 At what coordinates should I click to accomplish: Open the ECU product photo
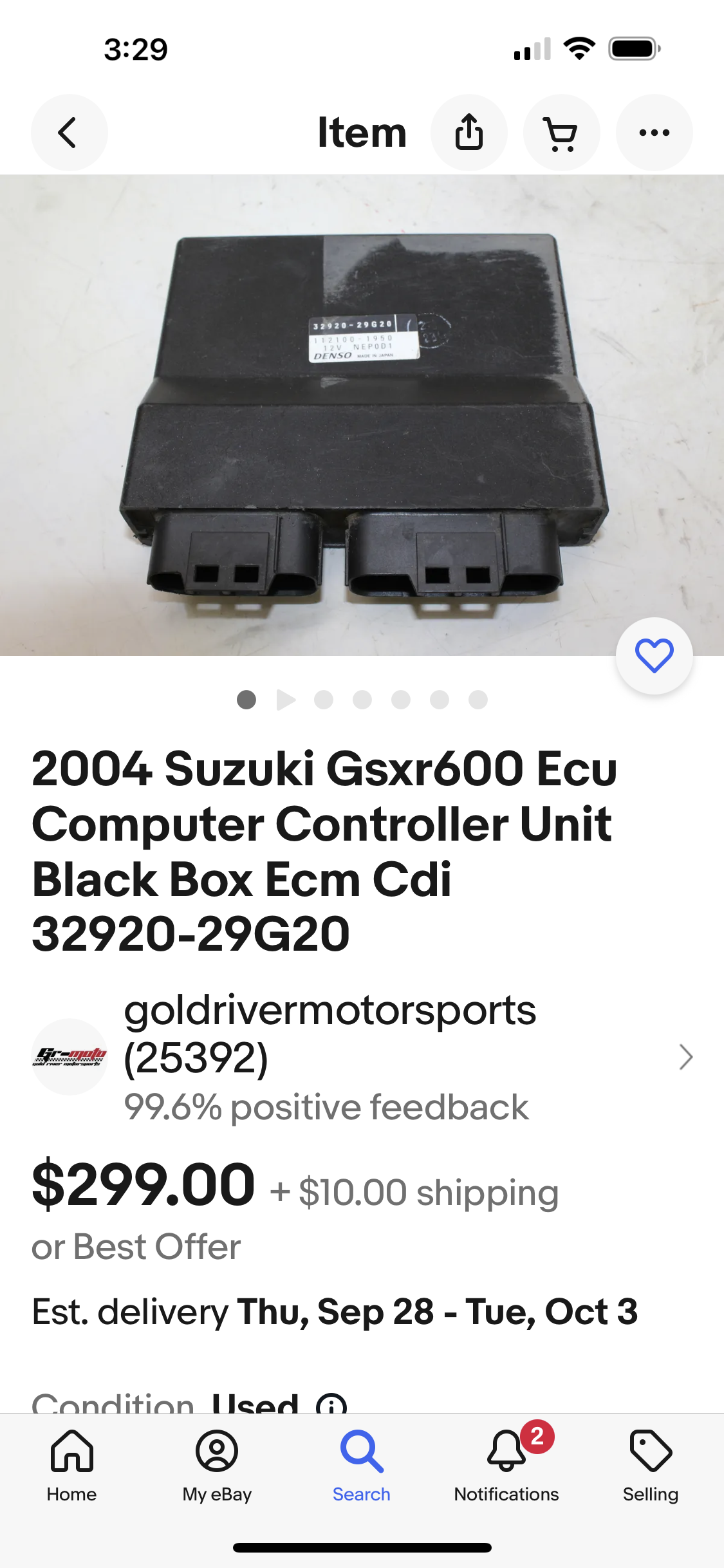click(362, 415)
